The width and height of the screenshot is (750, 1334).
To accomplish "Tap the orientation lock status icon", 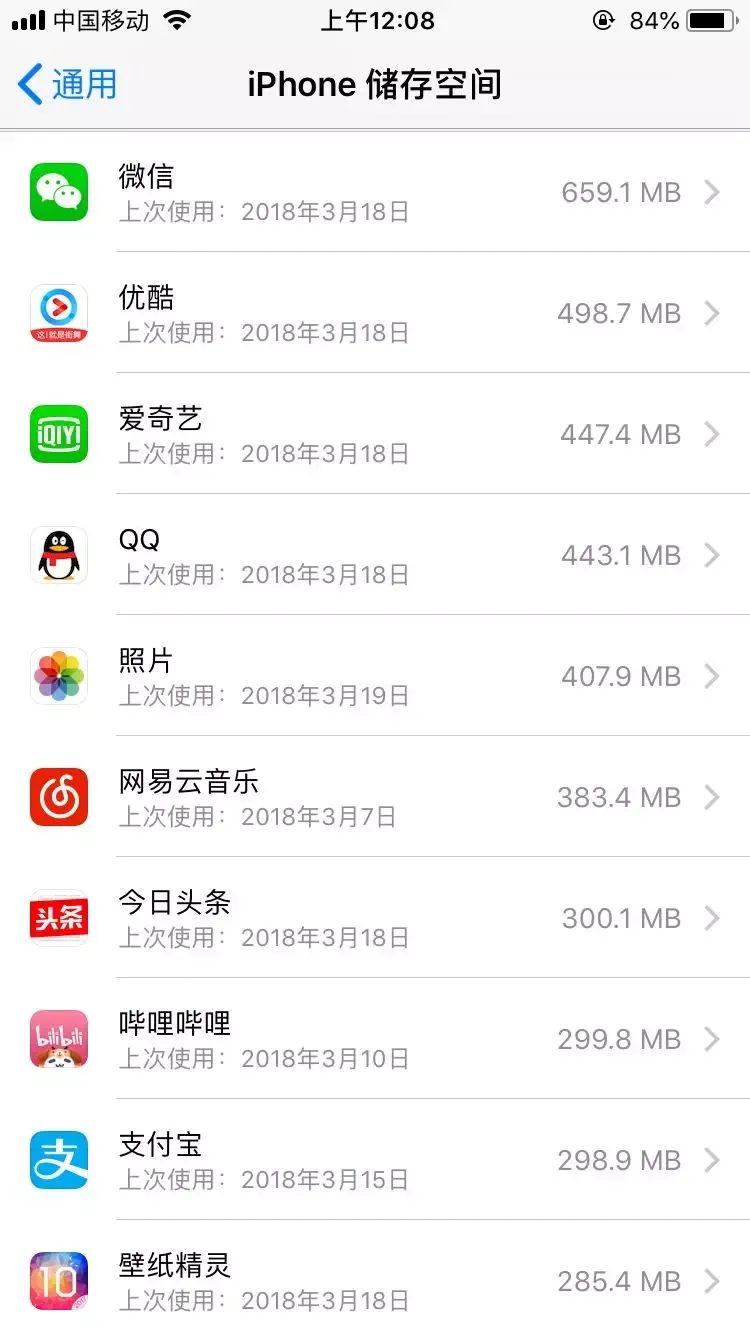I will click(604, 18).
